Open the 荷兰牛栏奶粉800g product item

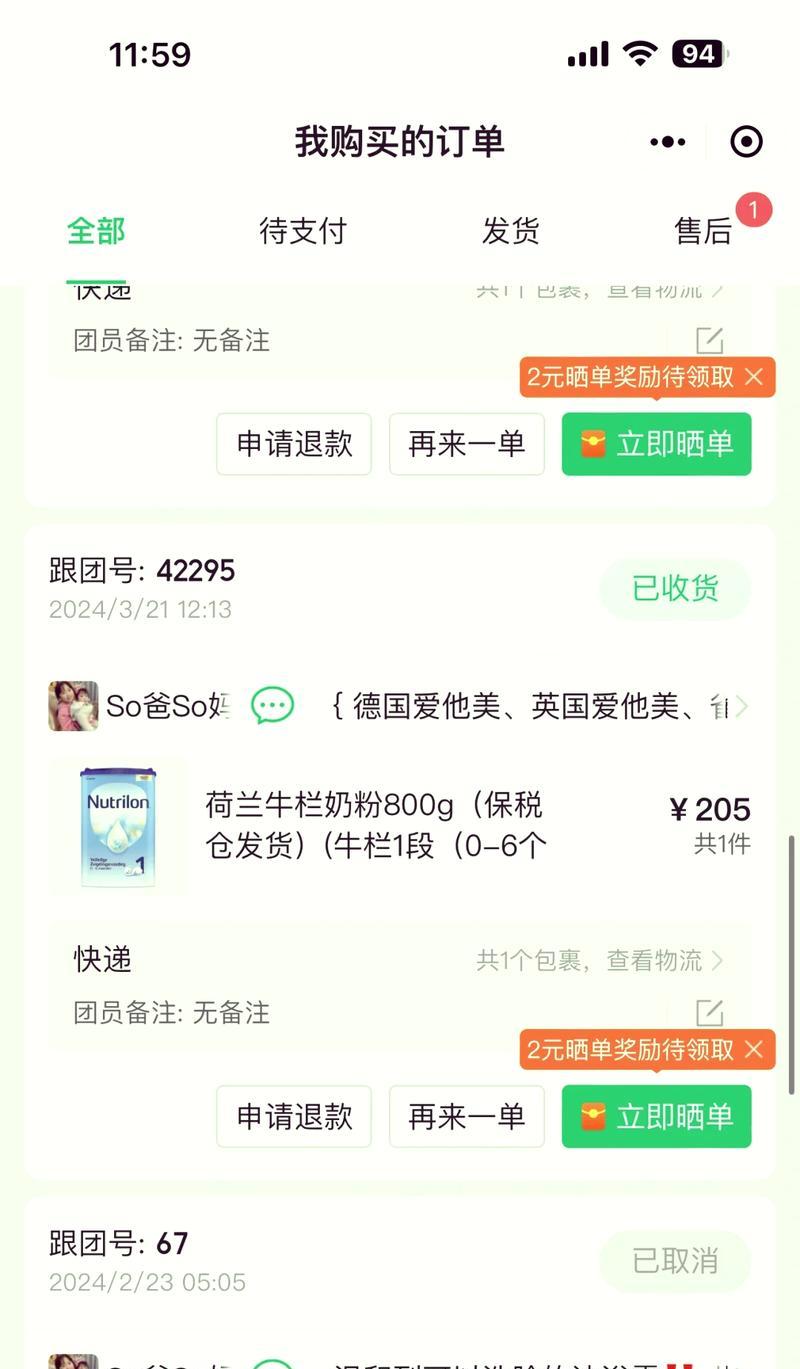pos(400,826)
